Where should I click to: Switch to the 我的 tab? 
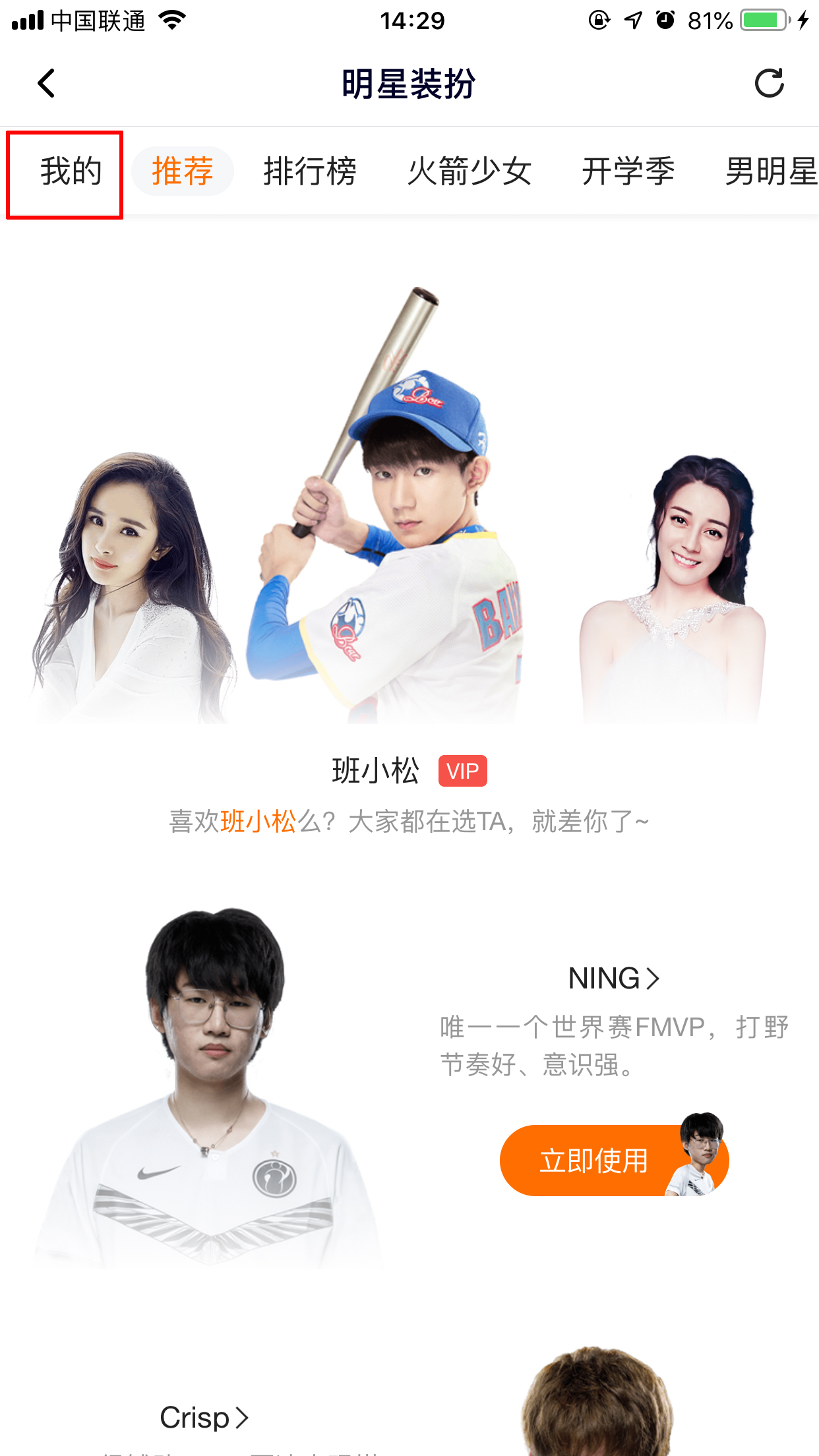coord(71,172)
